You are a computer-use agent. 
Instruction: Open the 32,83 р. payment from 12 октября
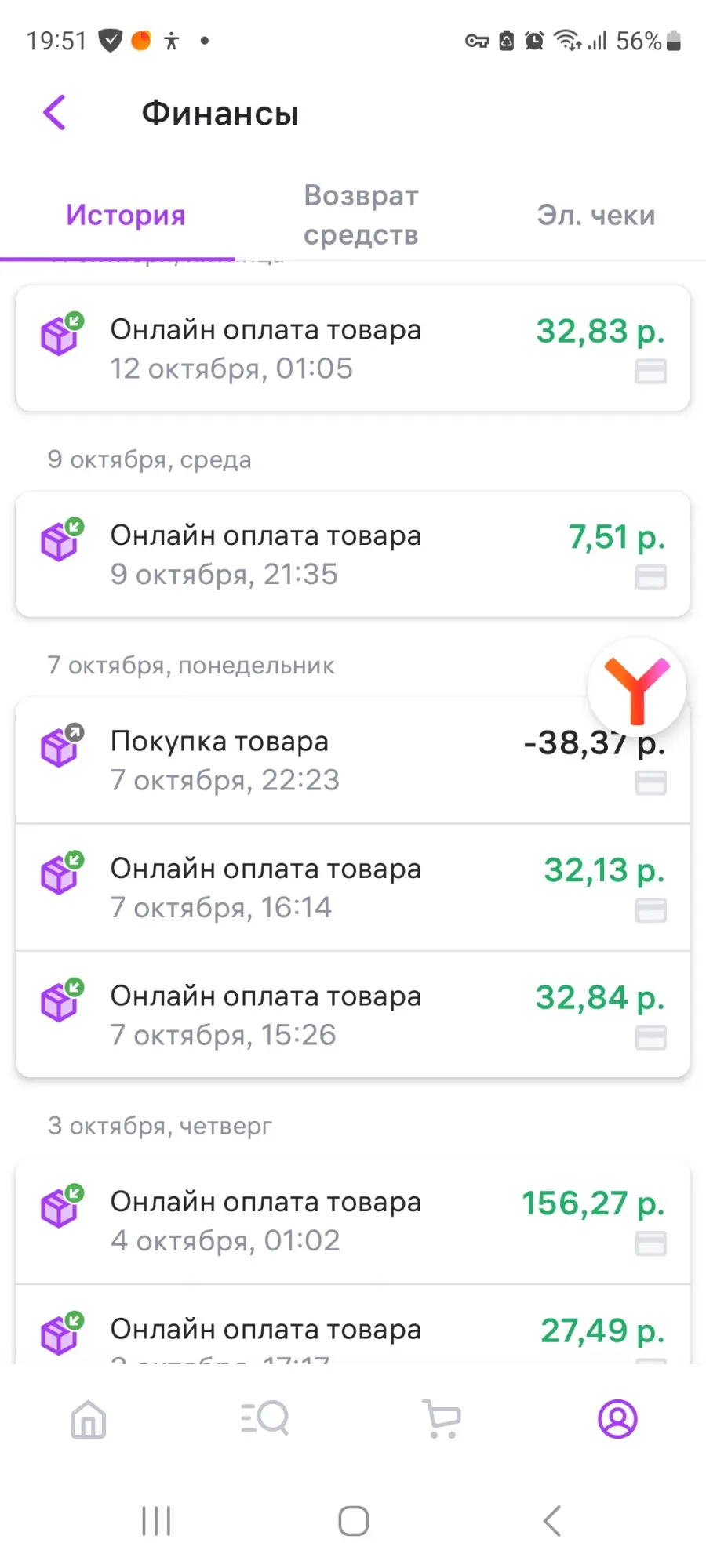coord(353,348)
